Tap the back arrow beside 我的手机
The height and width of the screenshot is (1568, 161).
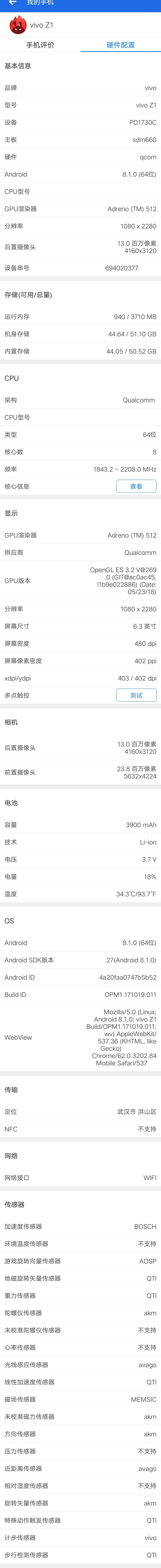(x=12, y=3)
